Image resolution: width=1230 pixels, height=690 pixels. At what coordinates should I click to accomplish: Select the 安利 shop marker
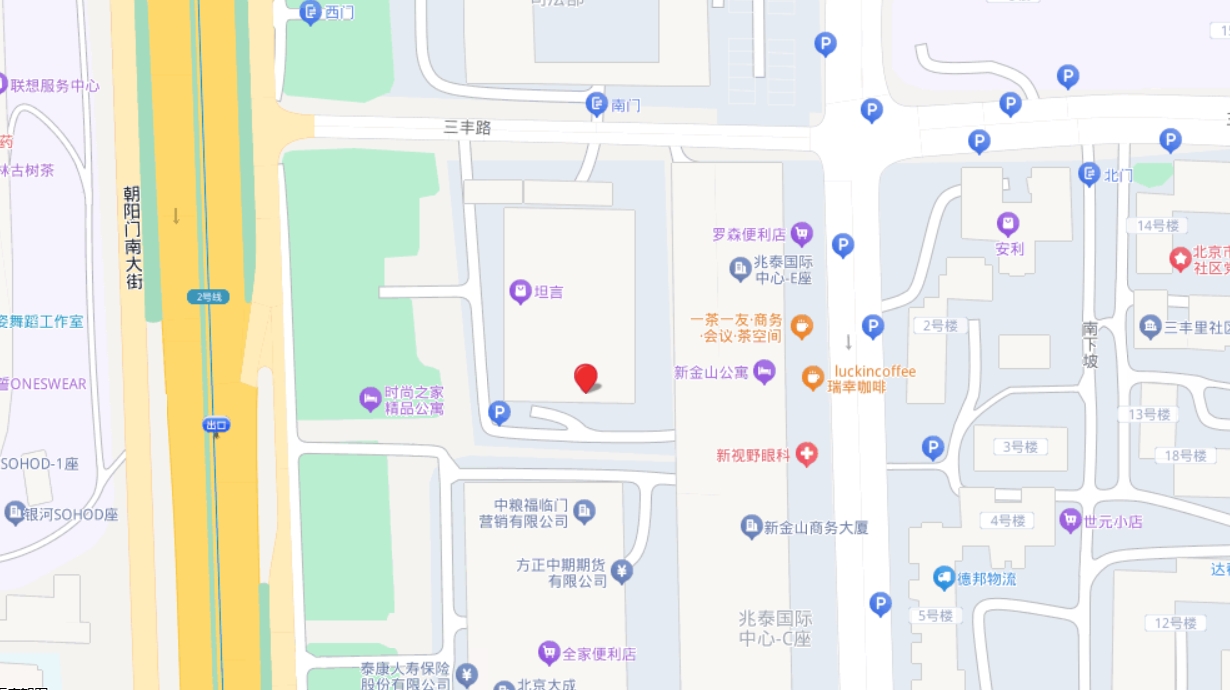coord(1009,224)
